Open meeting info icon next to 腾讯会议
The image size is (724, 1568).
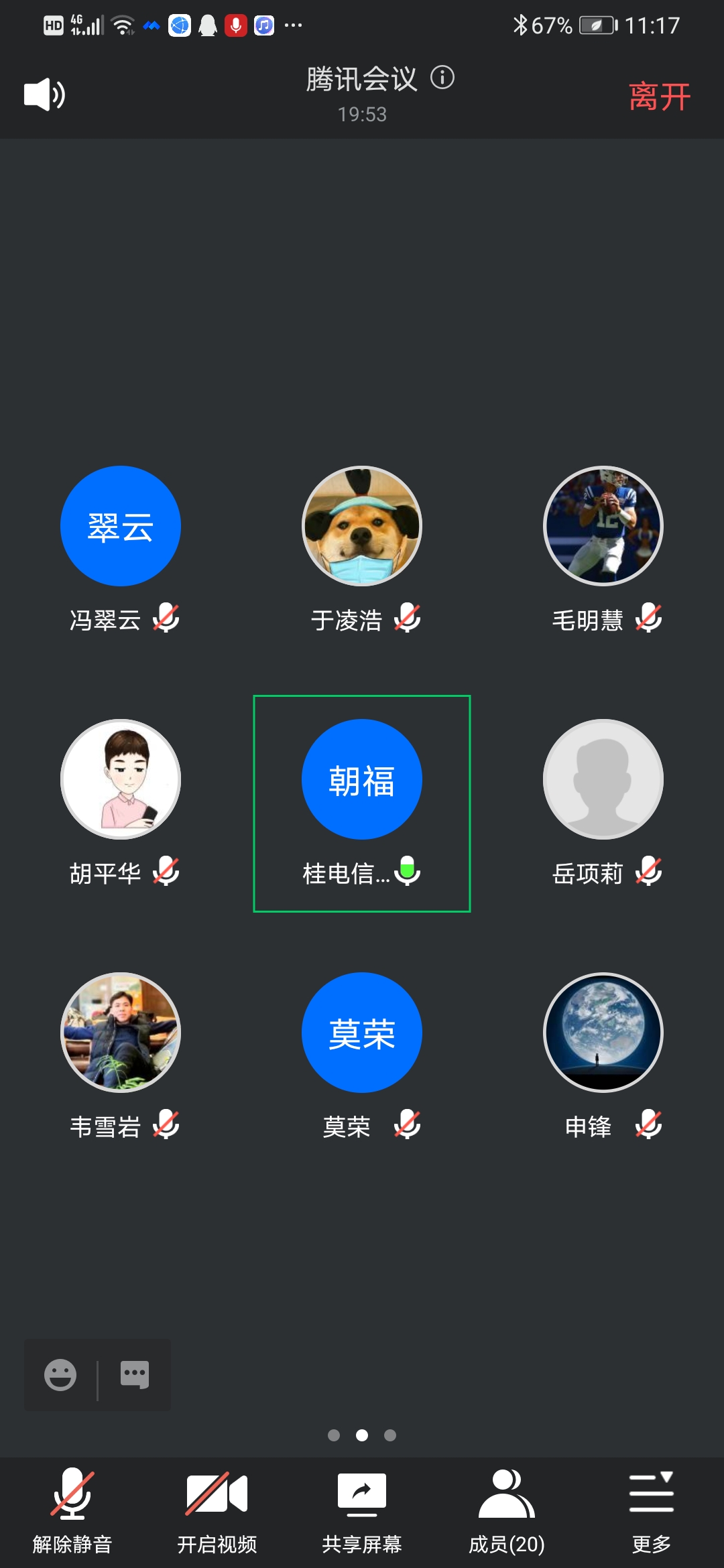pyautogui.click(x=442, y=78)
